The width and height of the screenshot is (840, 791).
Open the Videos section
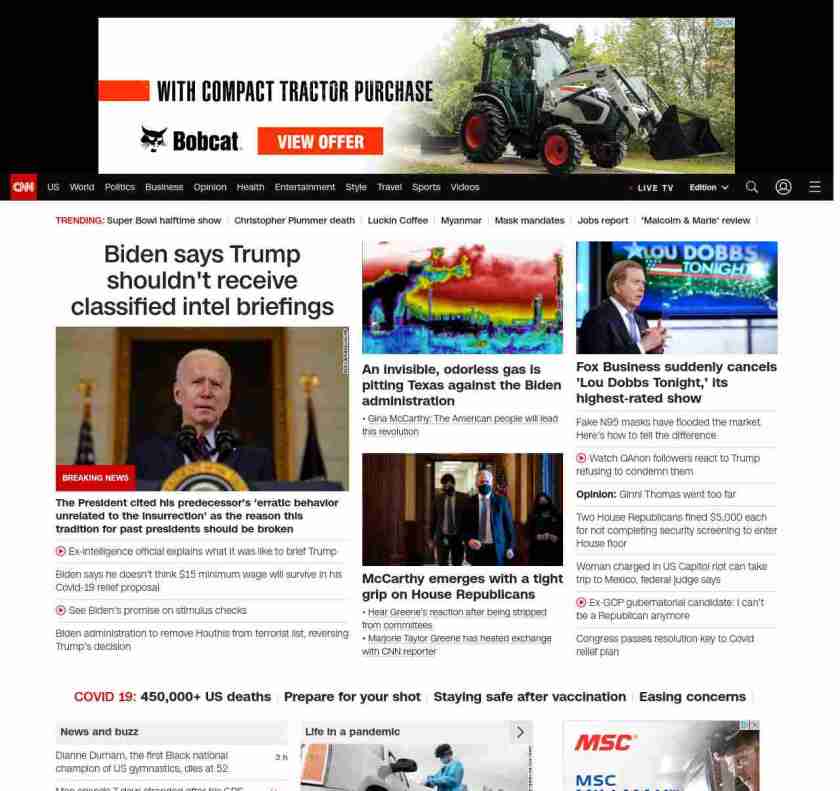[x=465, y=187]
